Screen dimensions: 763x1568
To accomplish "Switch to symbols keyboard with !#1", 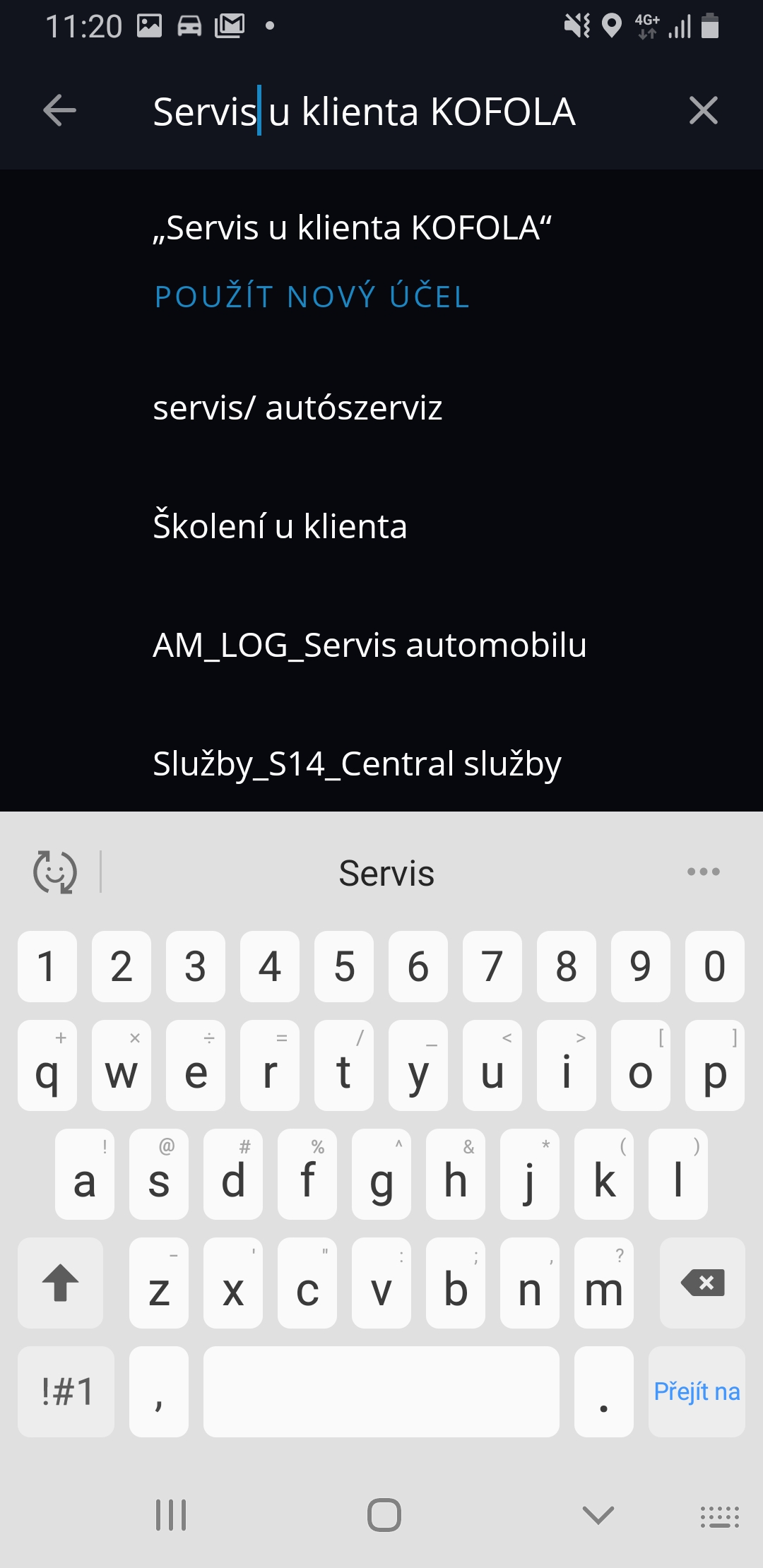I will click(66, 1391).
